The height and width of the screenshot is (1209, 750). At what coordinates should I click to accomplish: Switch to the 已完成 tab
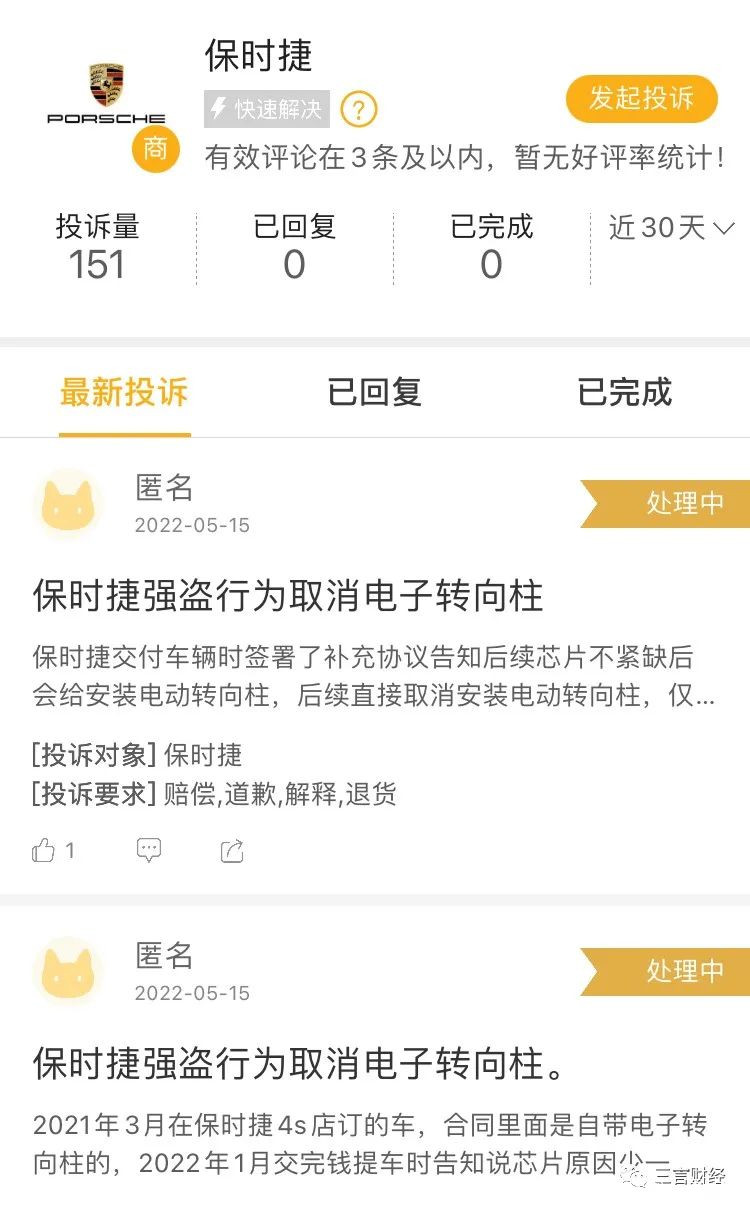[624, 392]
